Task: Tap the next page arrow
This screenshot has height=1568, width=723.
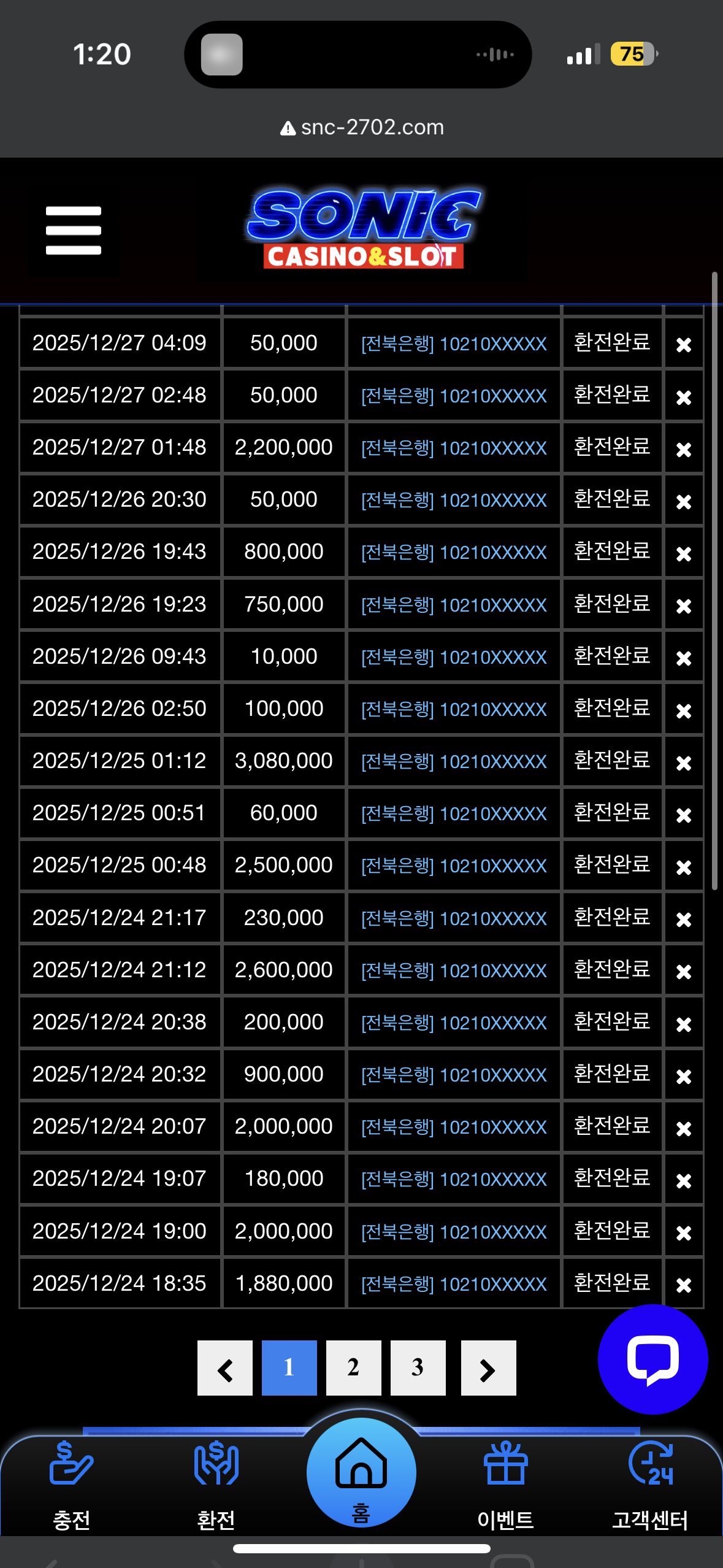Action: pos(488,1367)
